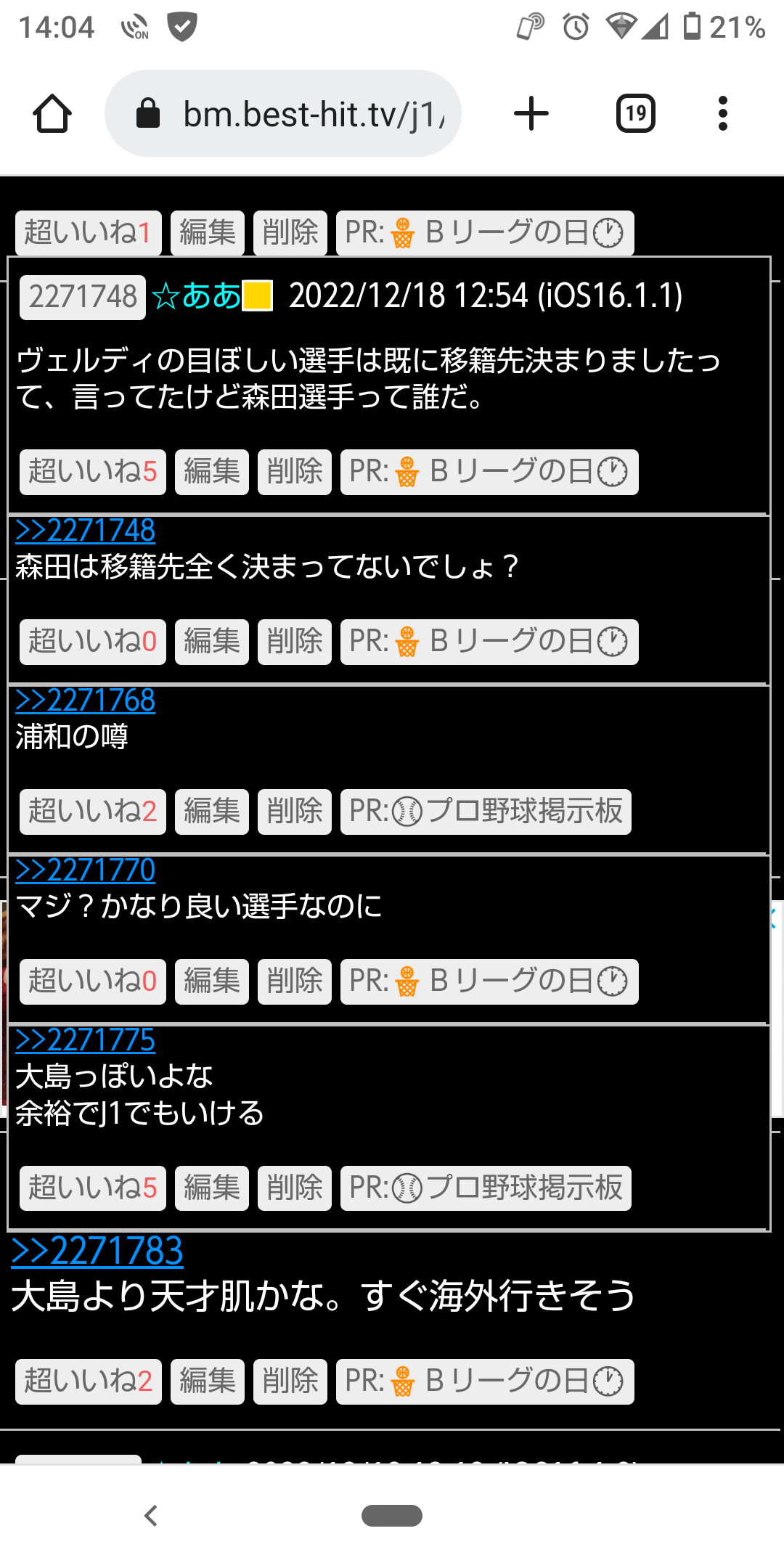Viewport: 784px width, 1568px height.
Task: Like the マジ？かなり良い選手なのに post
Action: tap(92, 981)
